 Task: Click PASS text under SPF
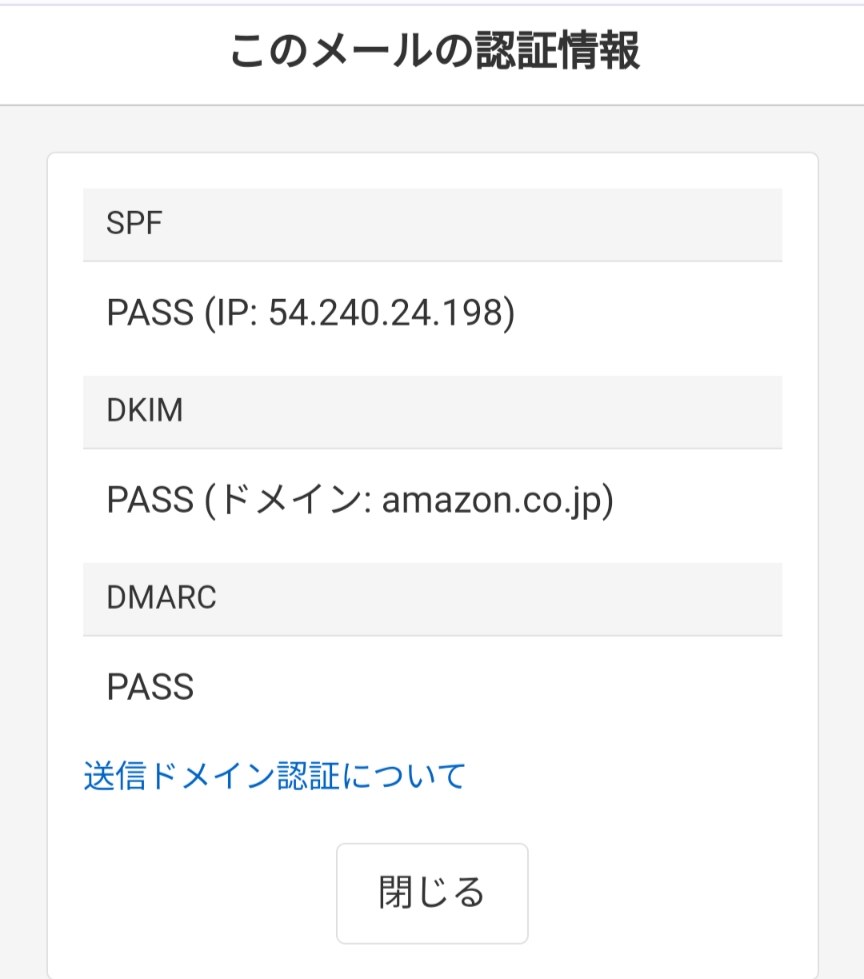point(150,311)
